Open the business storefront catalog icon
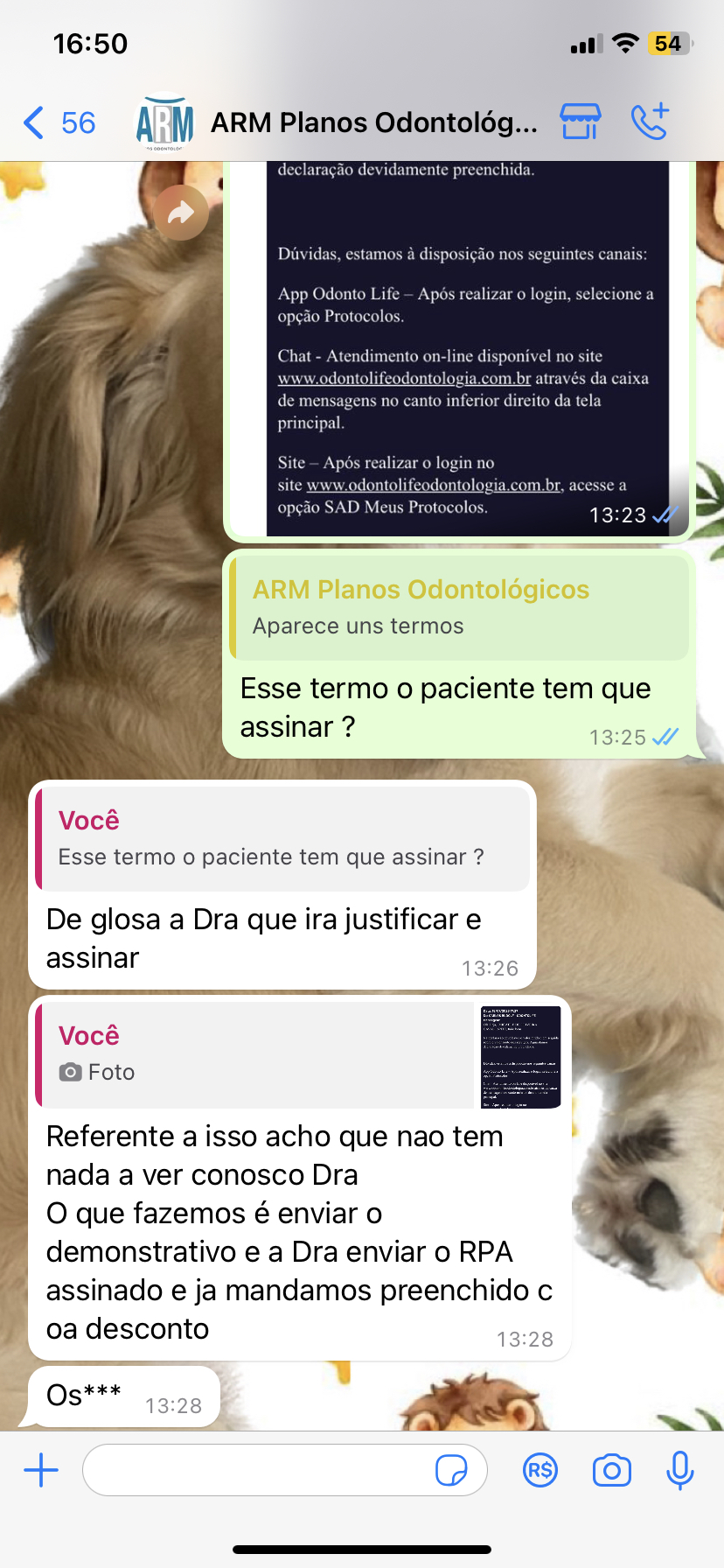 point(581,122)
